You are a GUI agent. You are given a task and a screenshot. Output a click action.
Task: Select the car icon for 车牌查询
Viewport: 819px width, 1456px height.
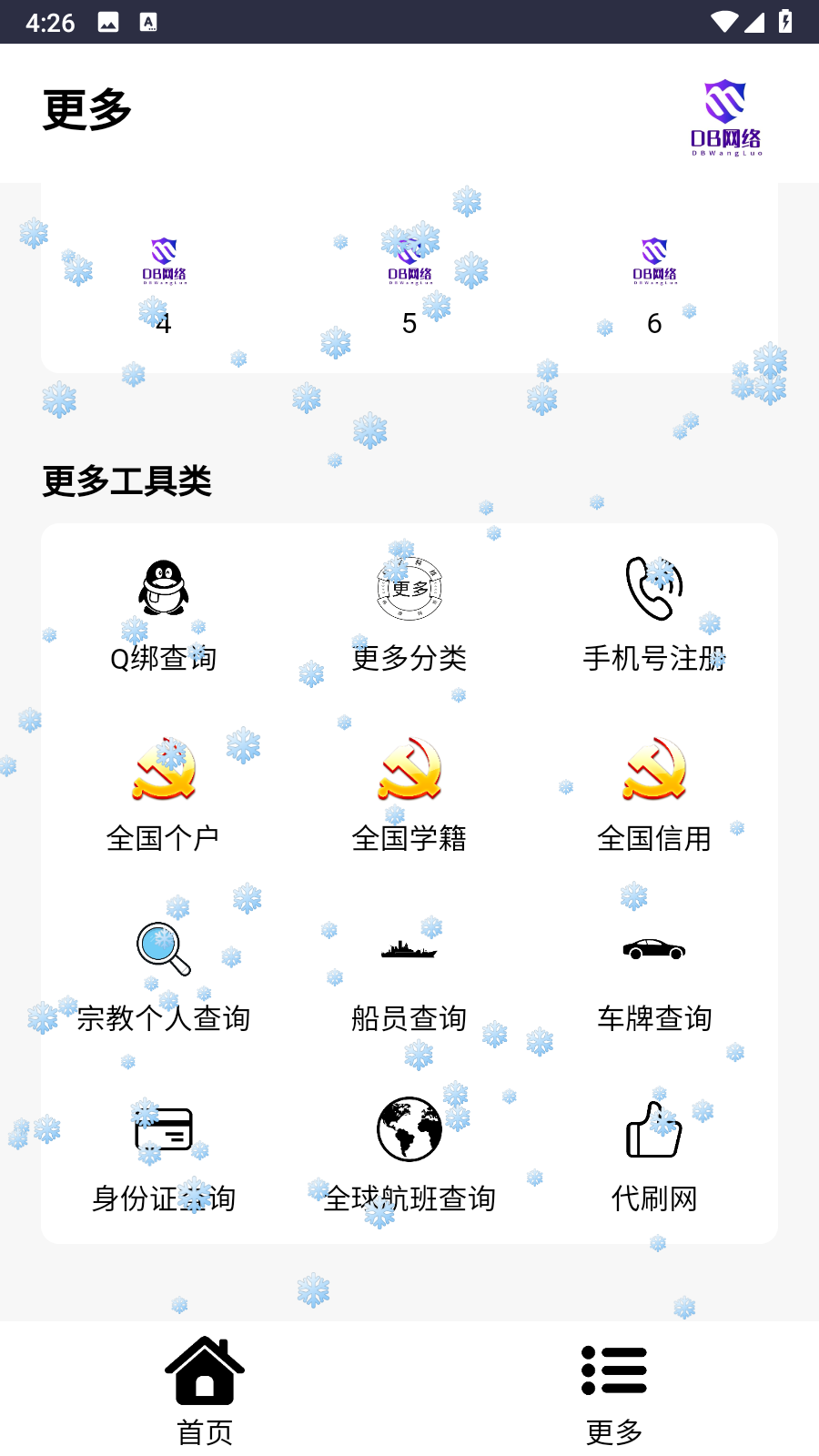click(x=653, y=948)
